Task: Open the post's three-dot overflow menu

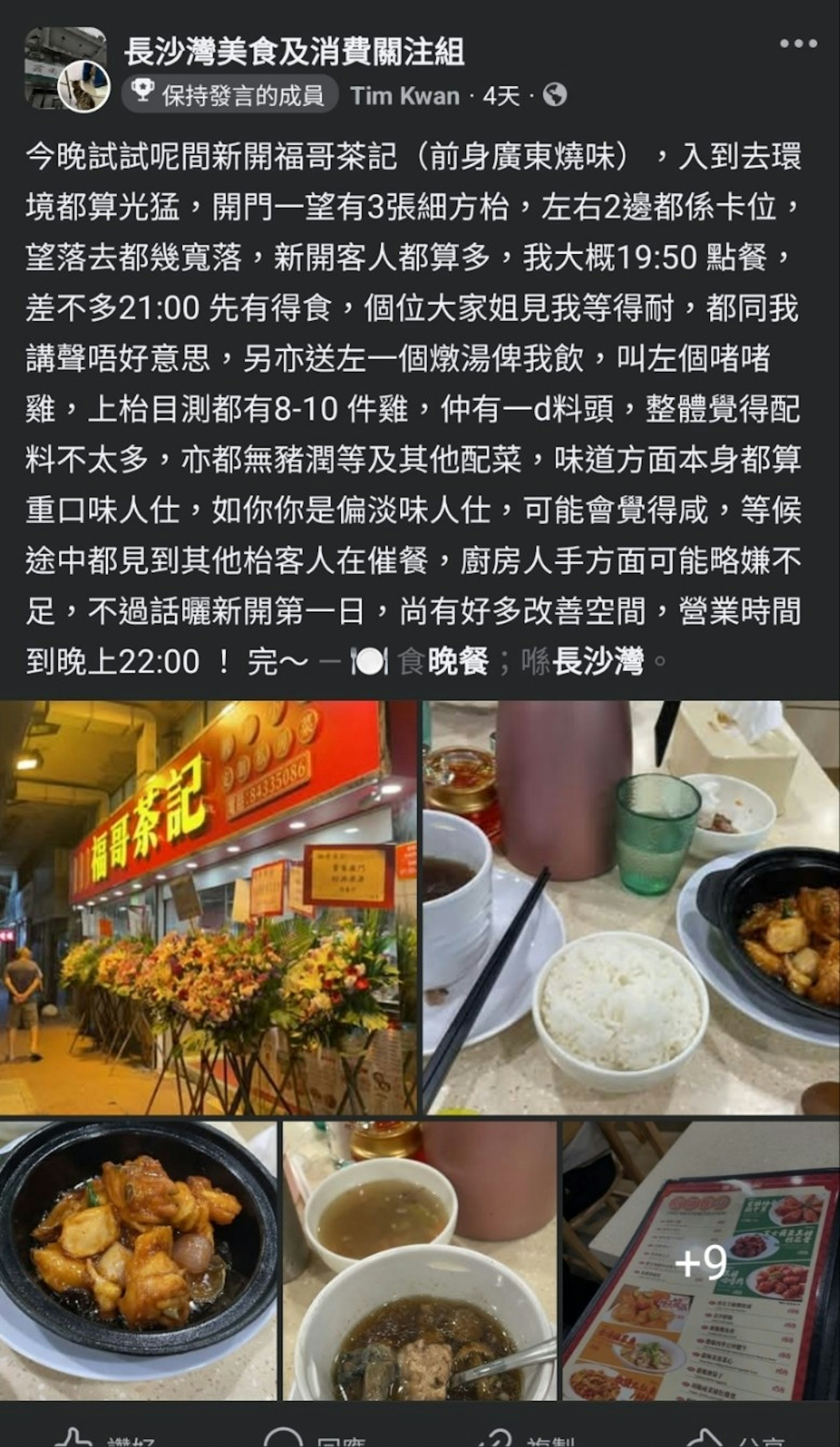Action: [x=798, y=44]
